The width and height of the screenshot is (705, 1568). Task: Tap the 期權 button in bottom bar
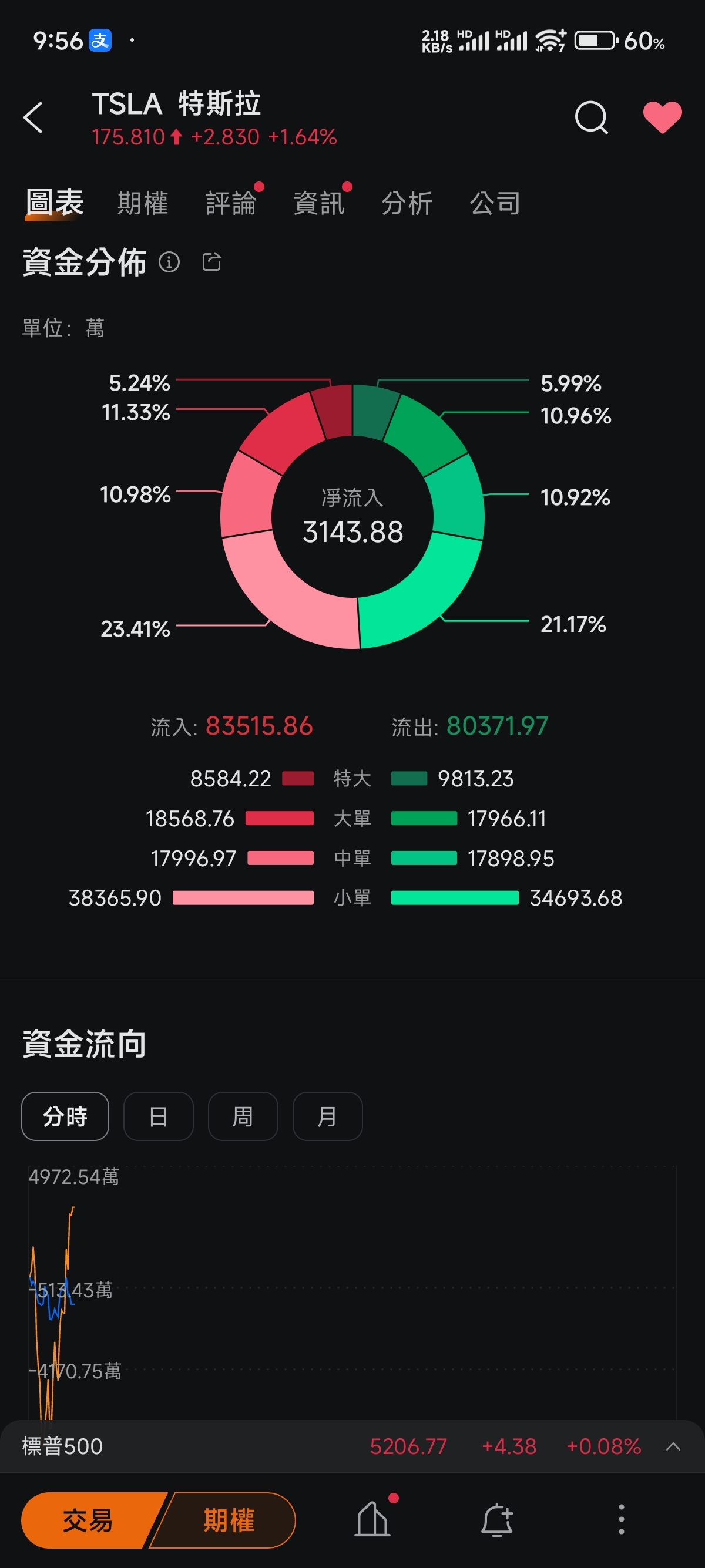[229, 1520]
